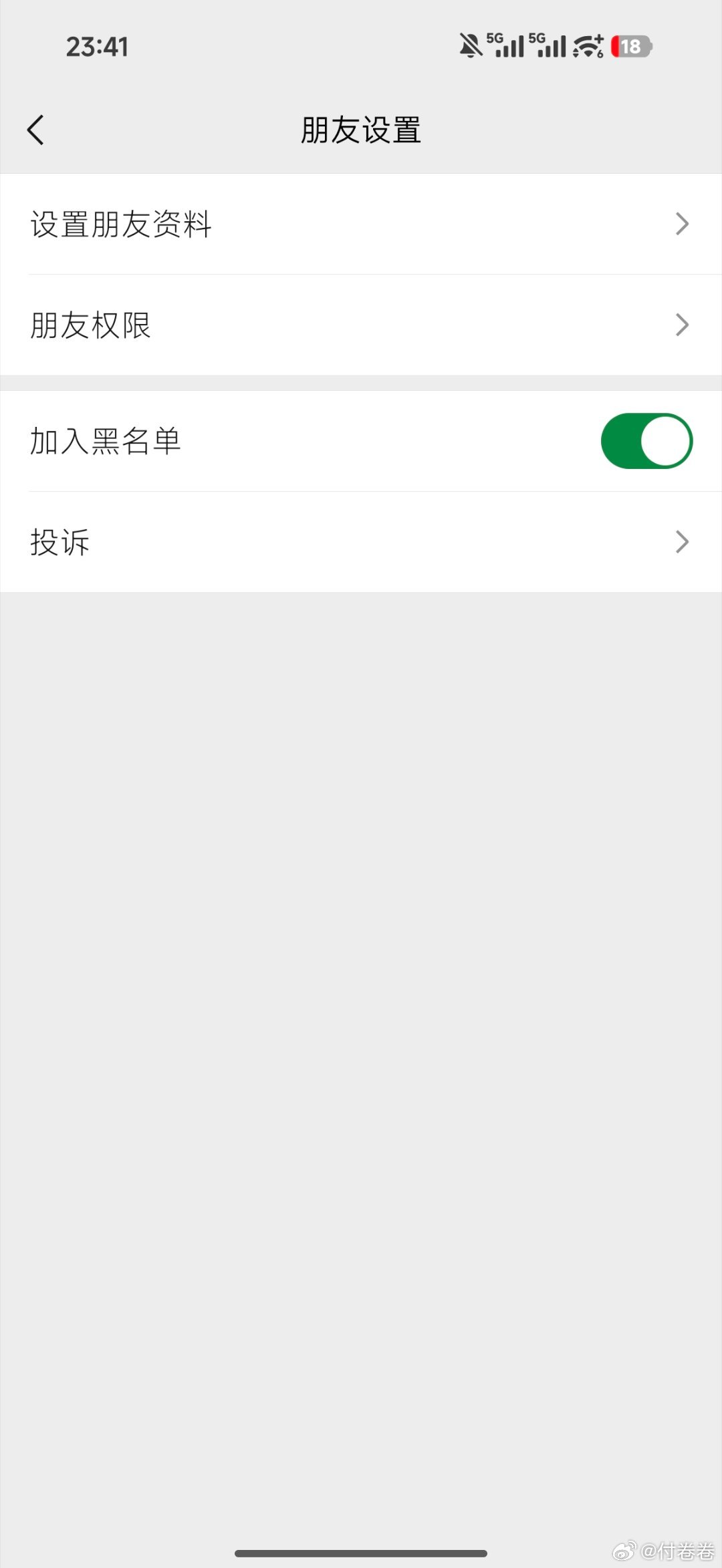Viewport: 722px width, 1568px height.
Task: Open 朋友权限 using the right arrow
Action: tap(681, 325)
